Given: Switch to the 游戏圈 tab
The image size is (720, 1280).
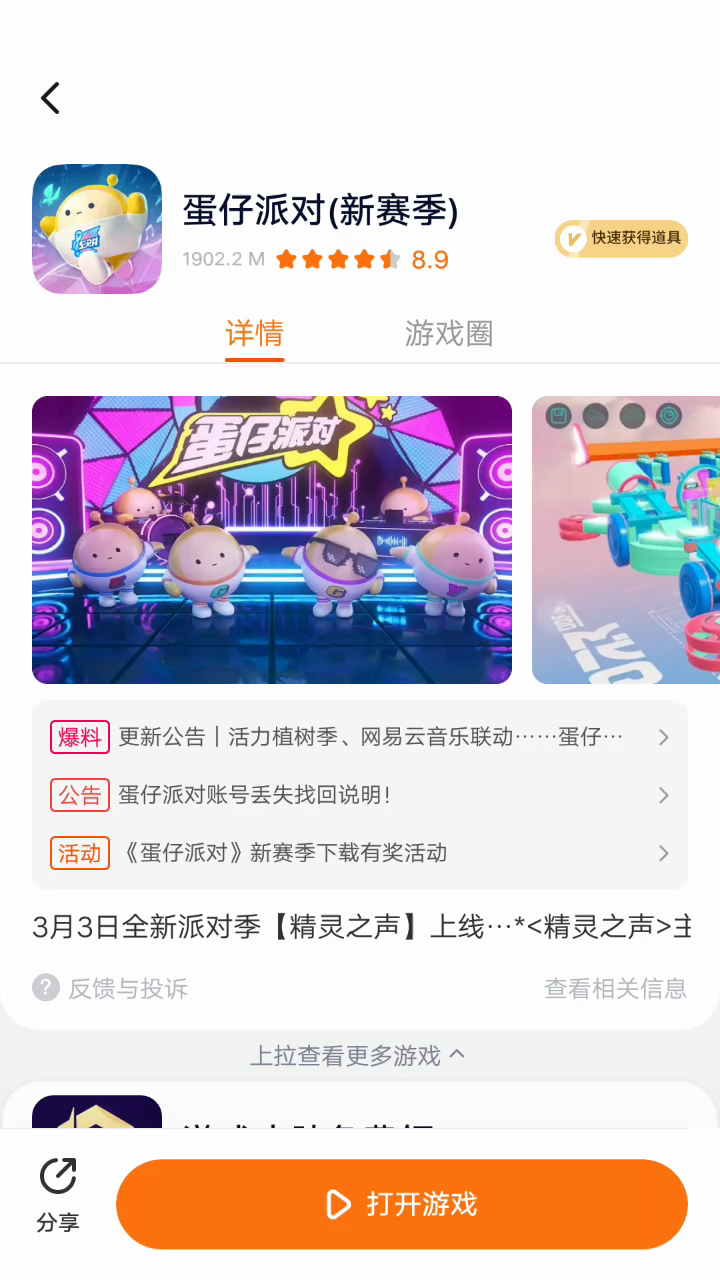Looking at the screenshot, I should coord(449,333).
